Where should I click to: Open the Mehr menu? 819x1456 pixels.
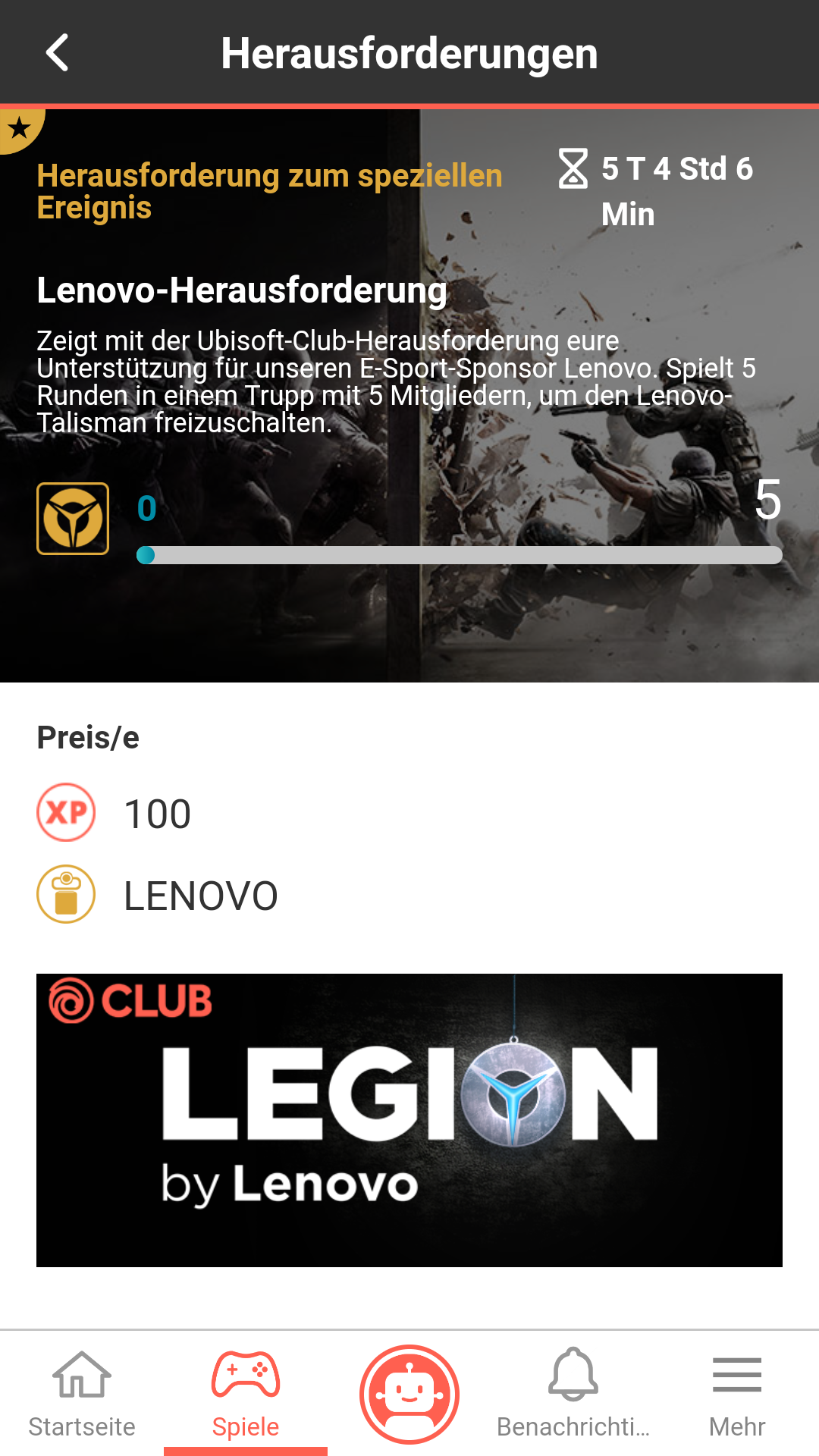[737, 1394]
